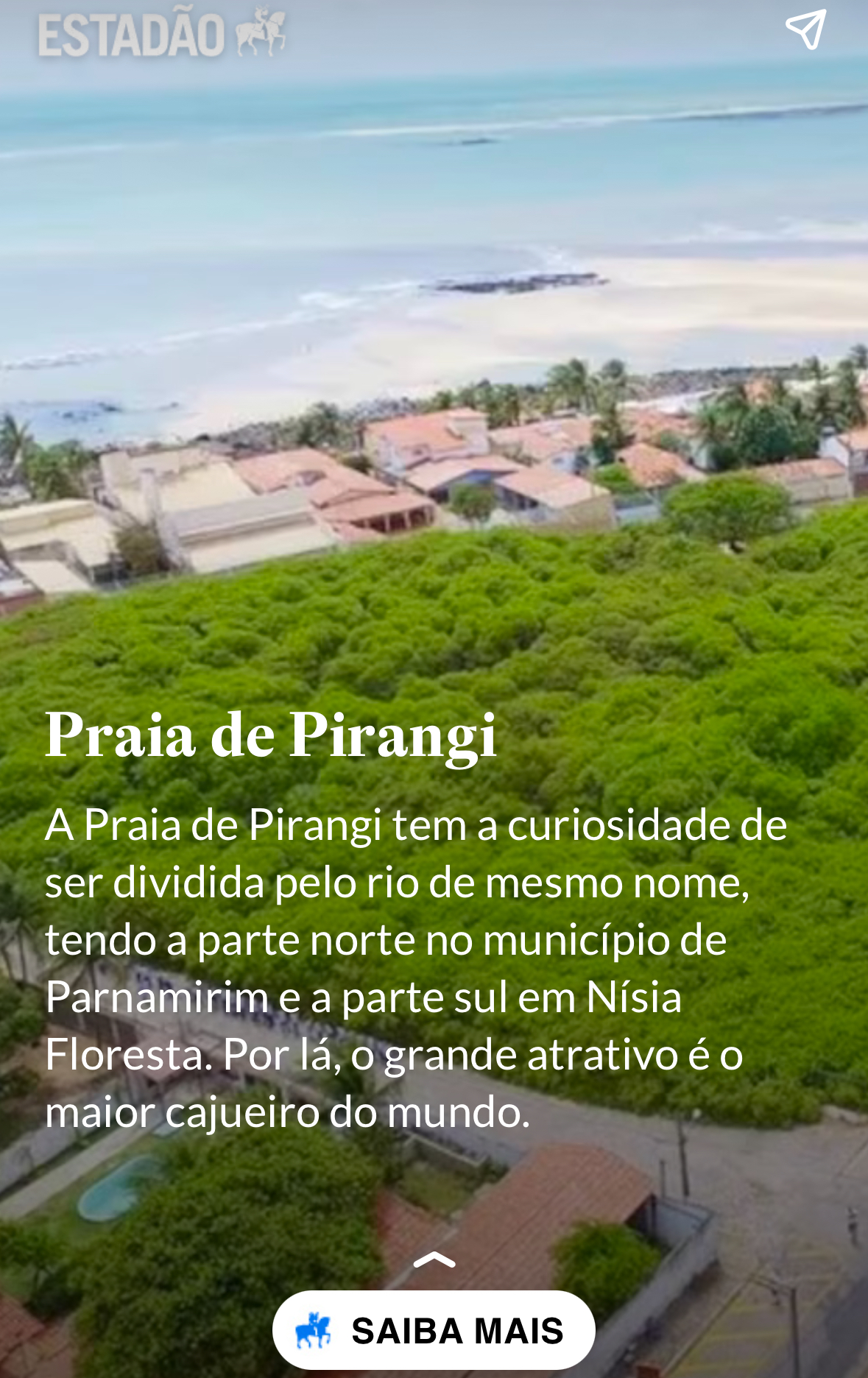
Task: Tap the Saiba Mais button
Action: [x=434, y=1330]
